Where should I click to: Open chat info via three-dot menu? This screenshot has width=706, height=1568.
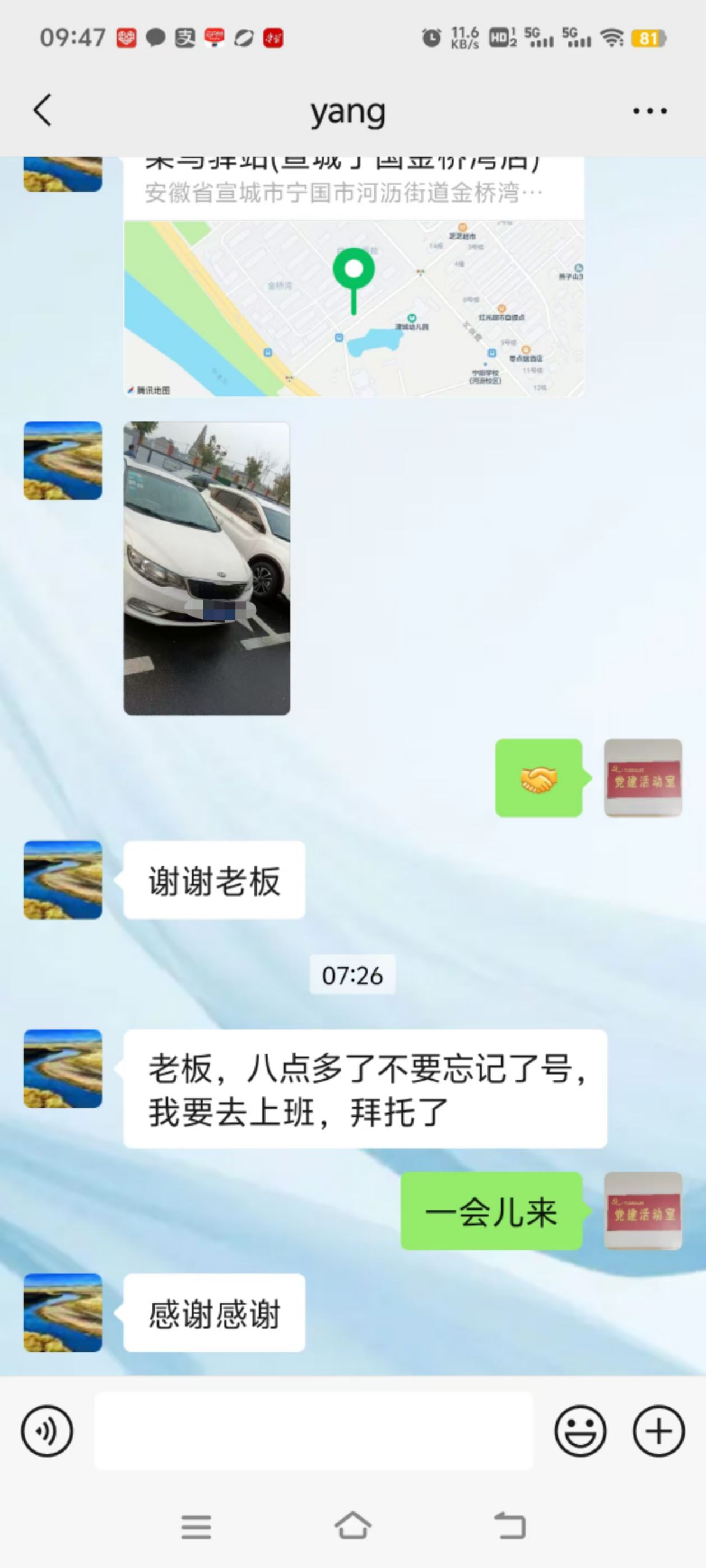coord(649,111)
